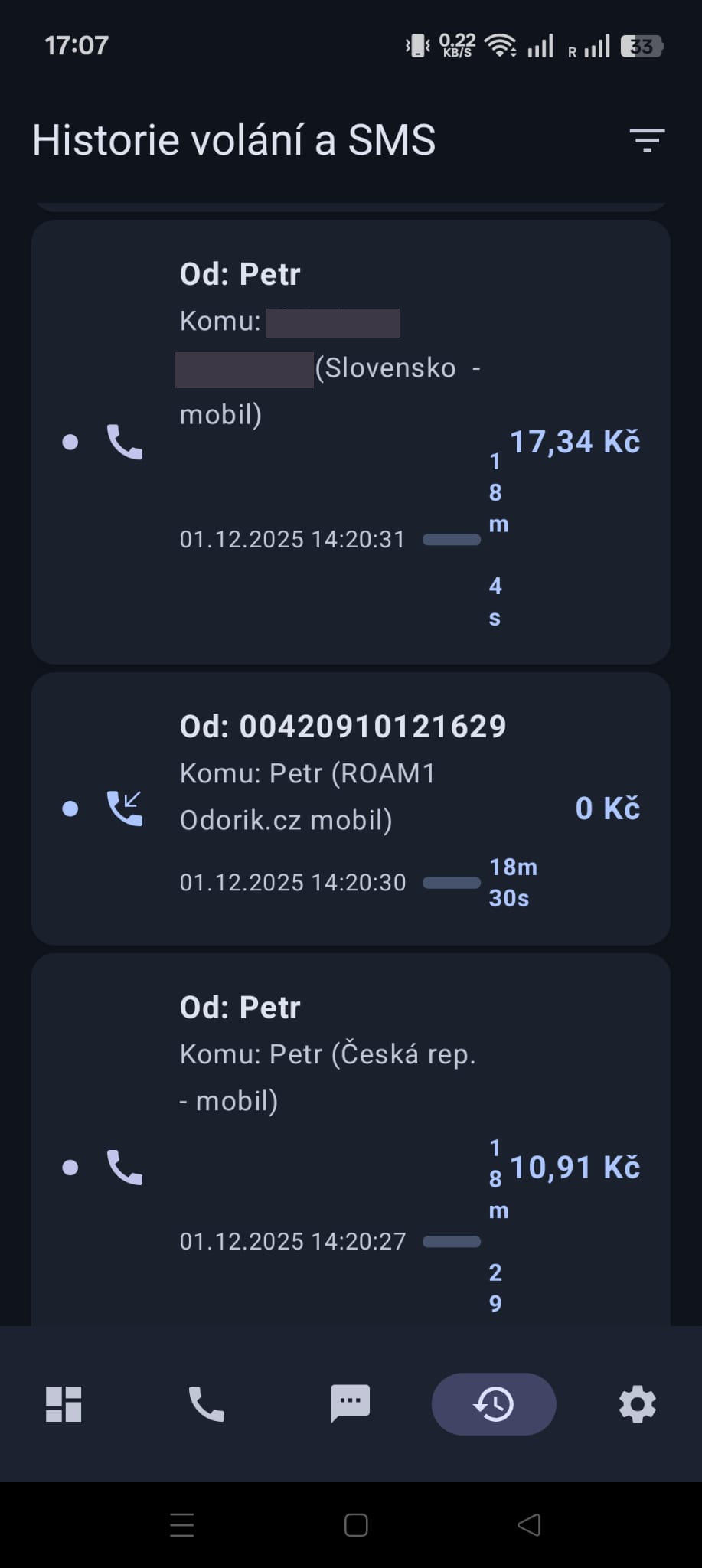Switch to the dashboard tab

point(64,1404)
